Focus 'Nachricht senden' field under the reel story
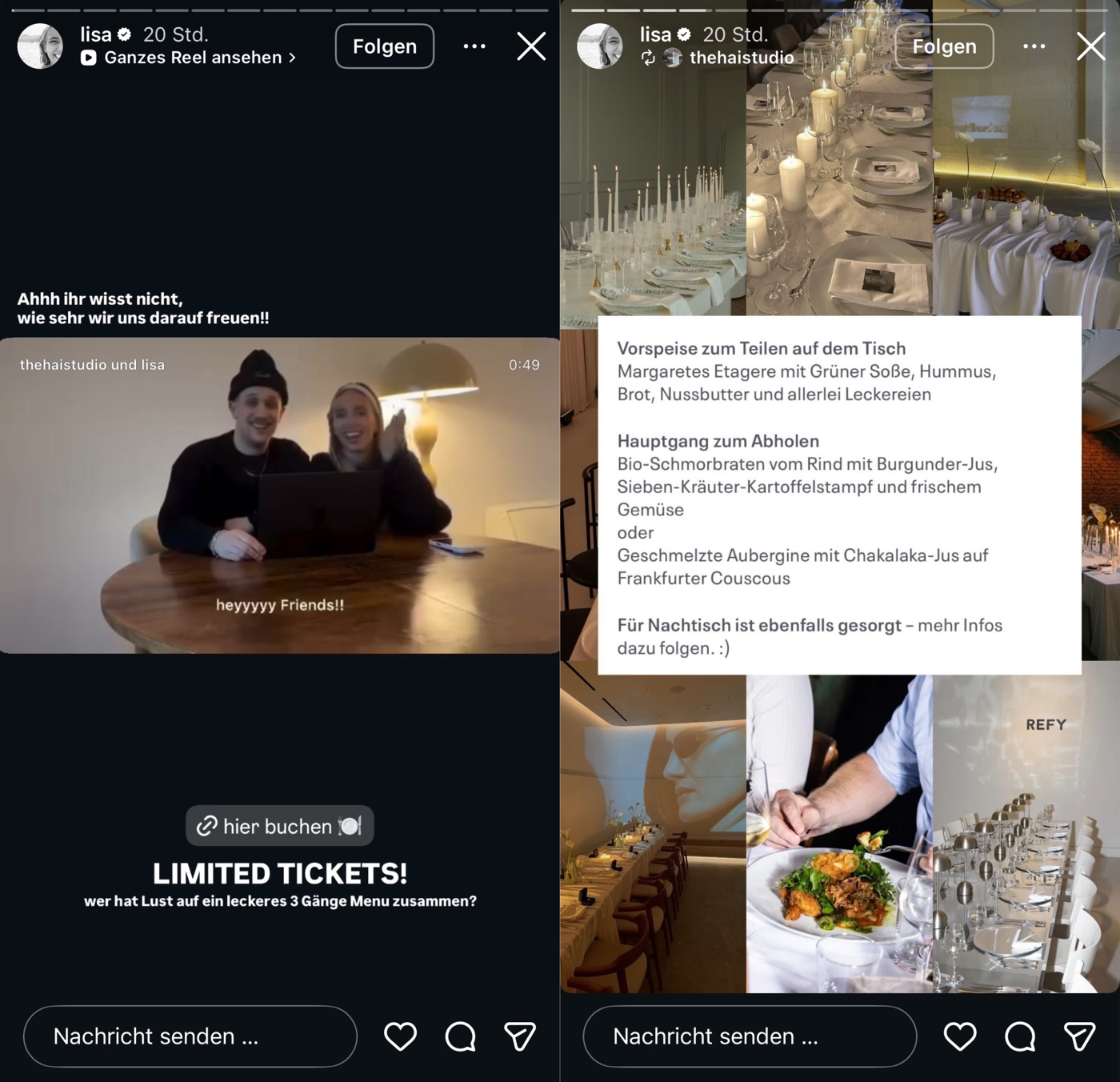Image resolution: width=1120 pixels, height=1082 pixels. (x=190, y=1036)
